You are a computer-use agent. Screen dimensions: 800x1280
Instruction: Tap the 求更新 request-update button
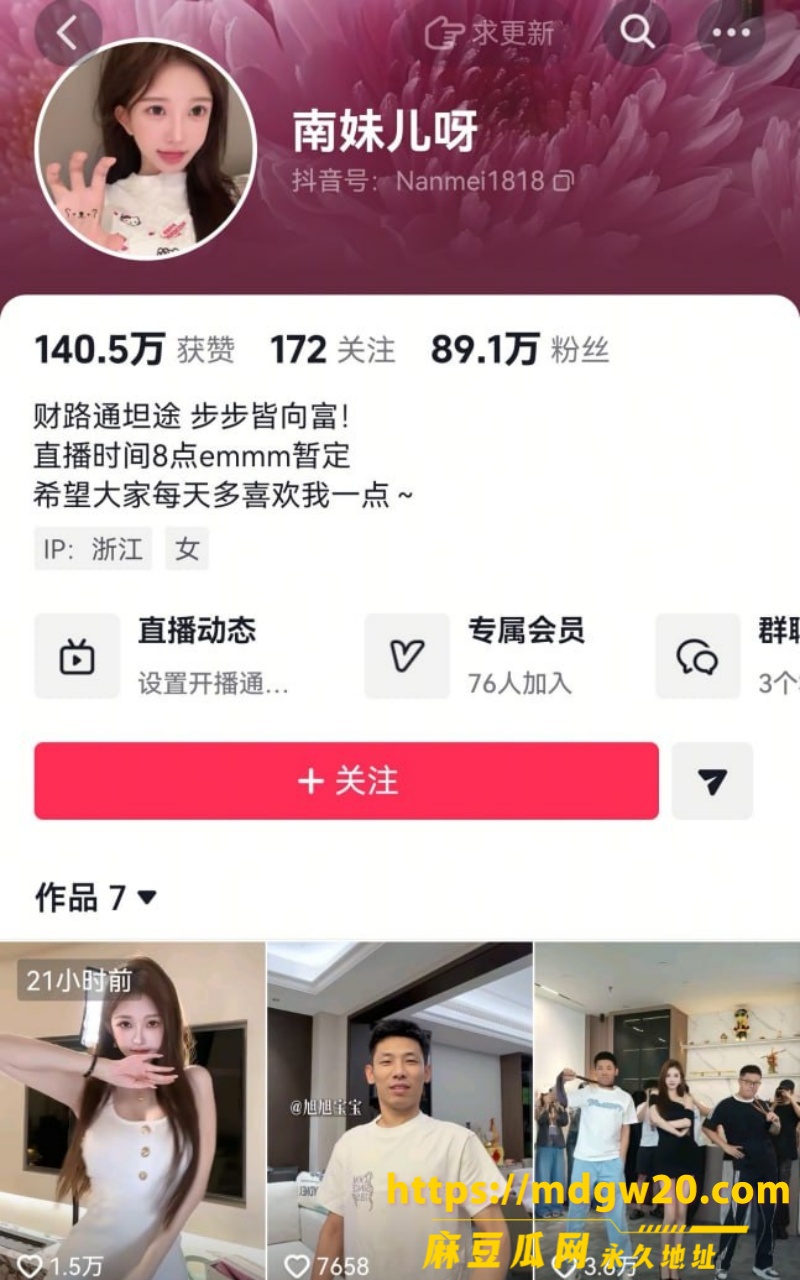(489, 33)
